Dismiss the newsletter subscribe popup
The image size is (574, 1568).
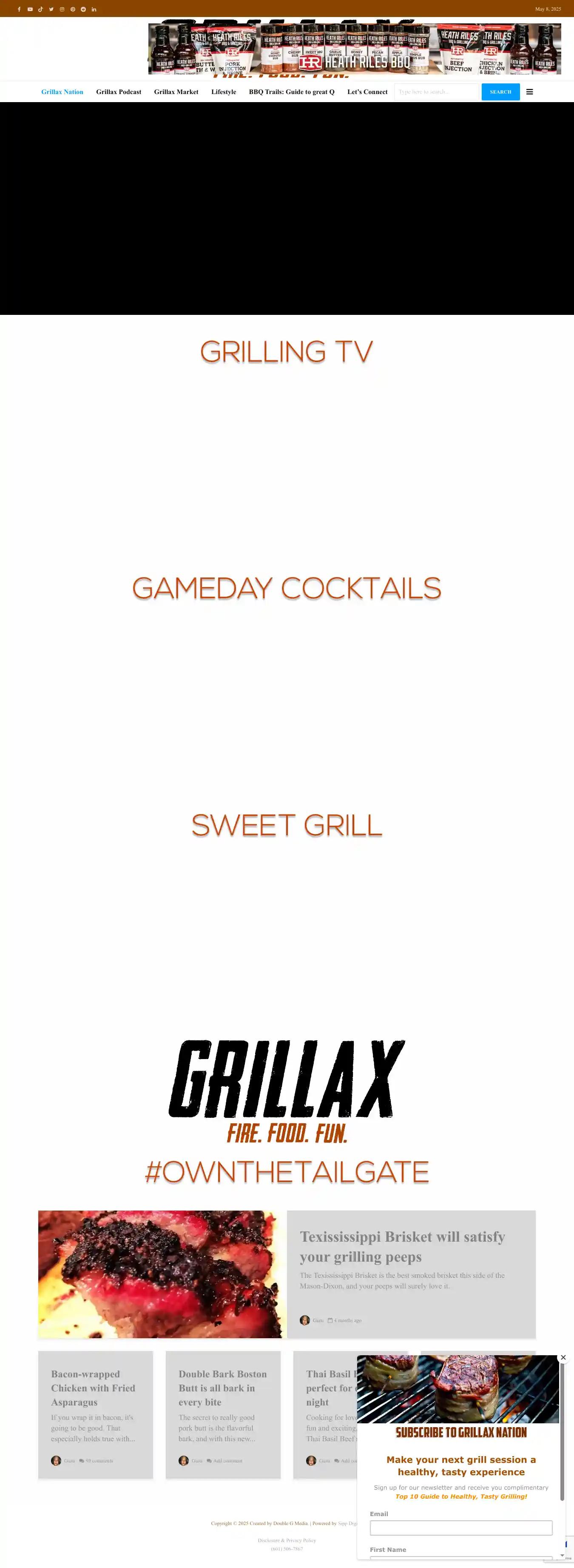pos(563,1357)
